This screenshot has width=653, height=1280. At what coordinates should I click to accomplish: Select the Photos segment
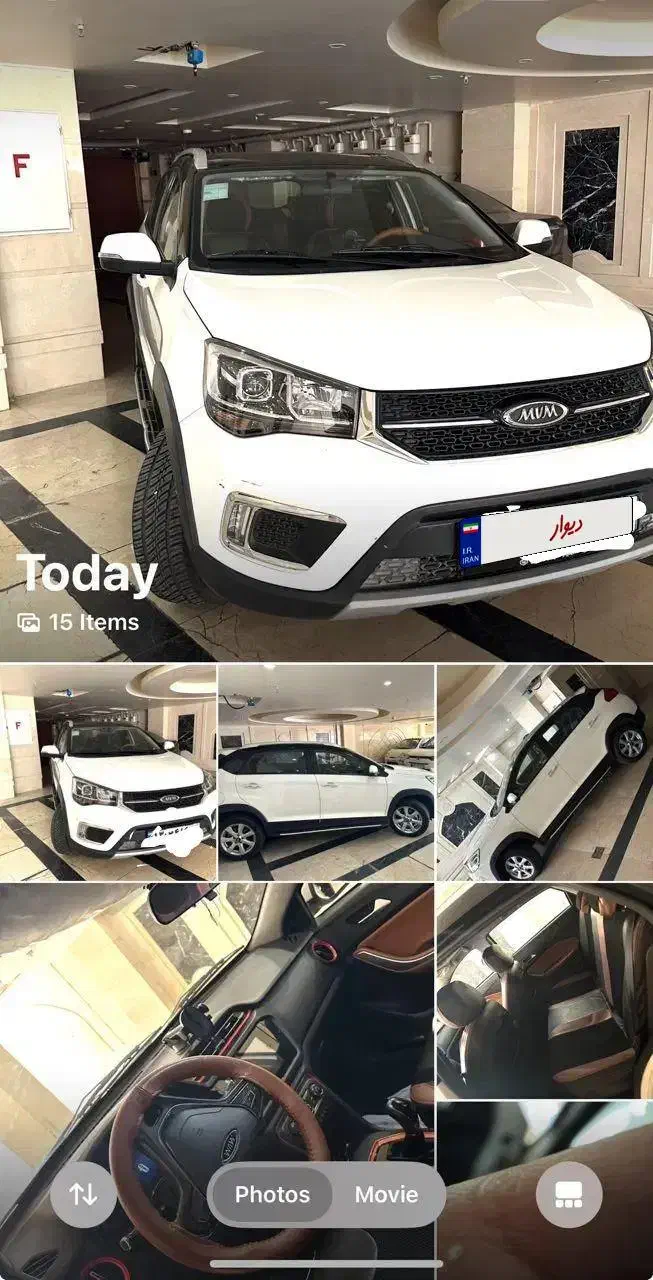(x=272, y=1194)
